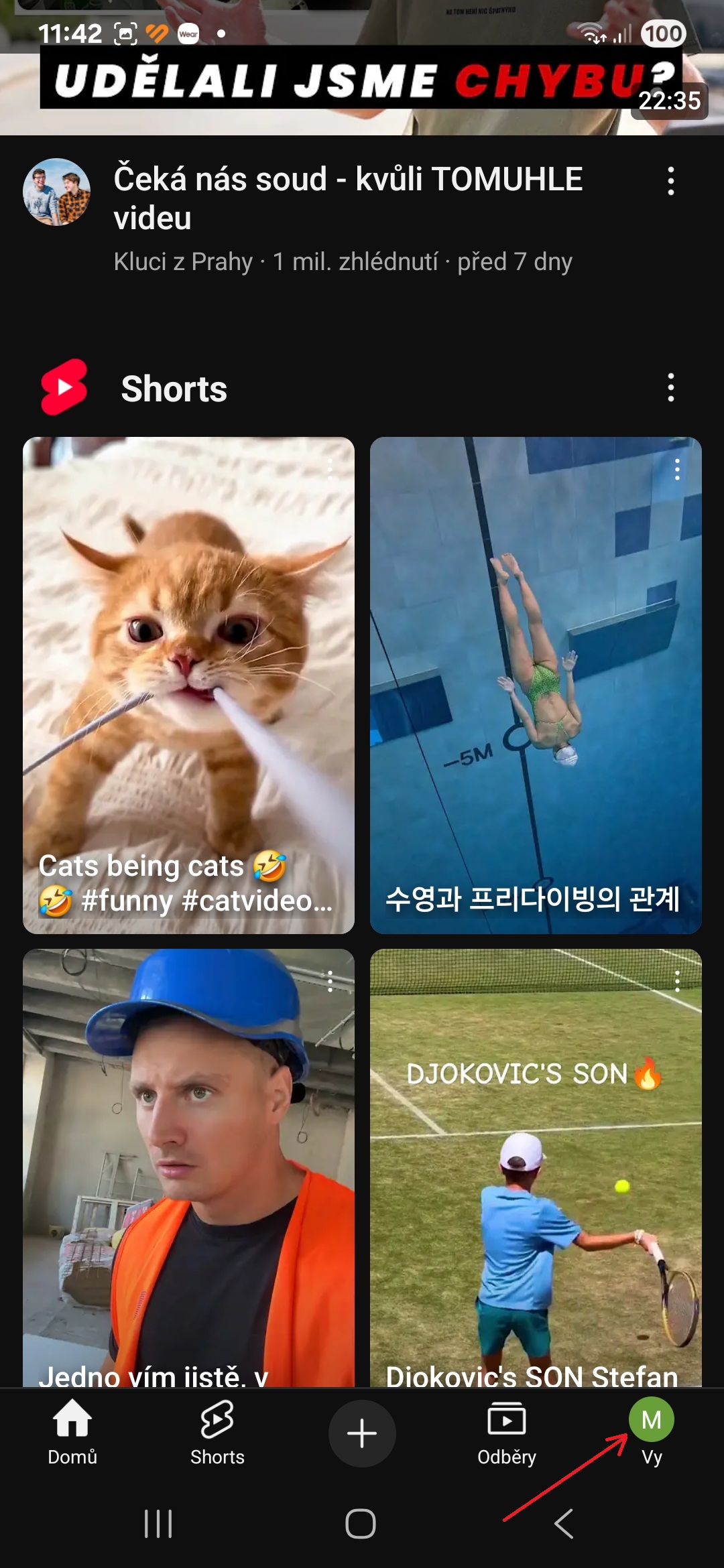Watch the Korean freediving pool short
Viewport: 724px width, 1568px height.
coord(536,685)
